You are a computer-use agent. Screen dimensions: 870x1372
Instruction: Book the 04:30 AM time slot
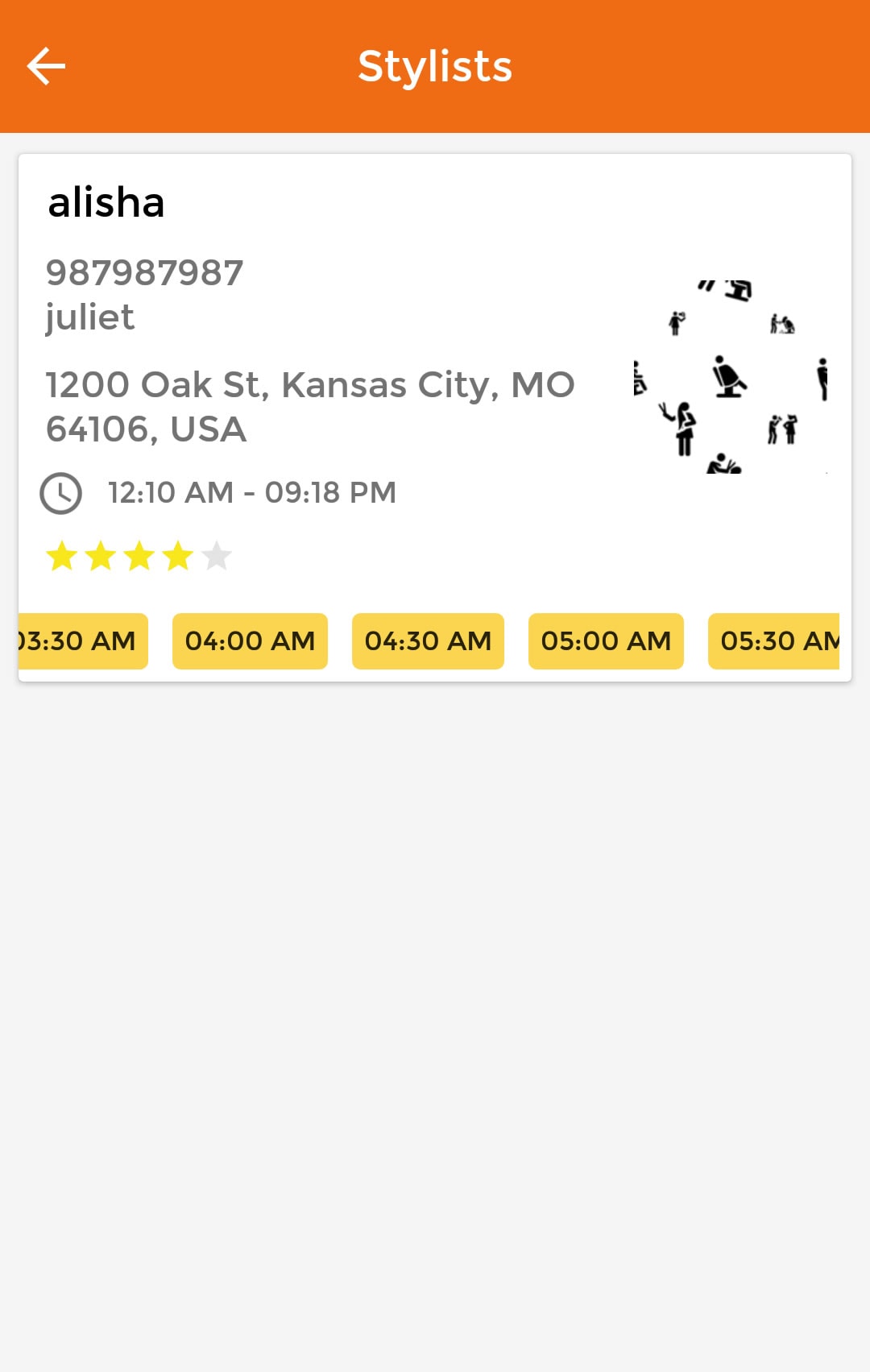(428, 641)
